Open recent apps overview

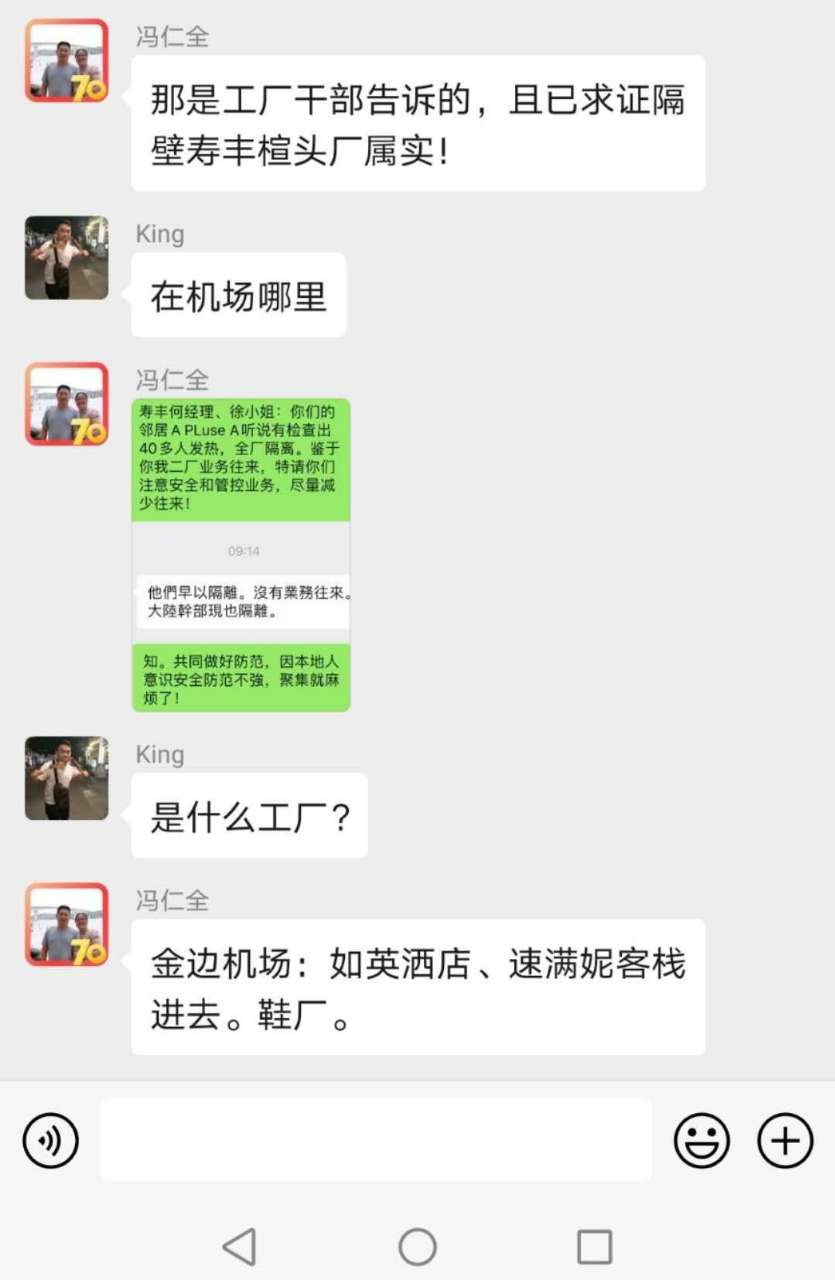(595, 1247)
